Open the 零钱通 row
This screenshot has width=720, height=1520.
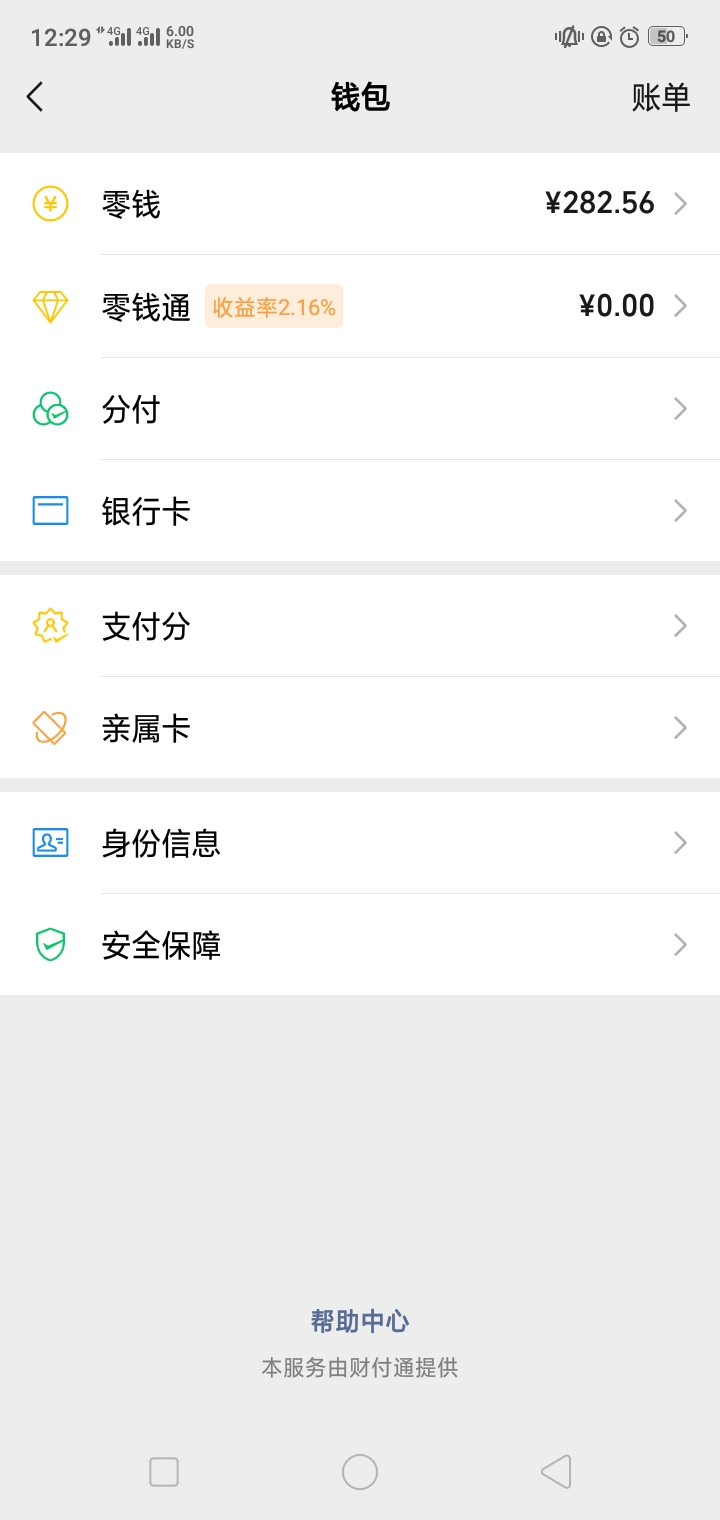pos(360,306)
